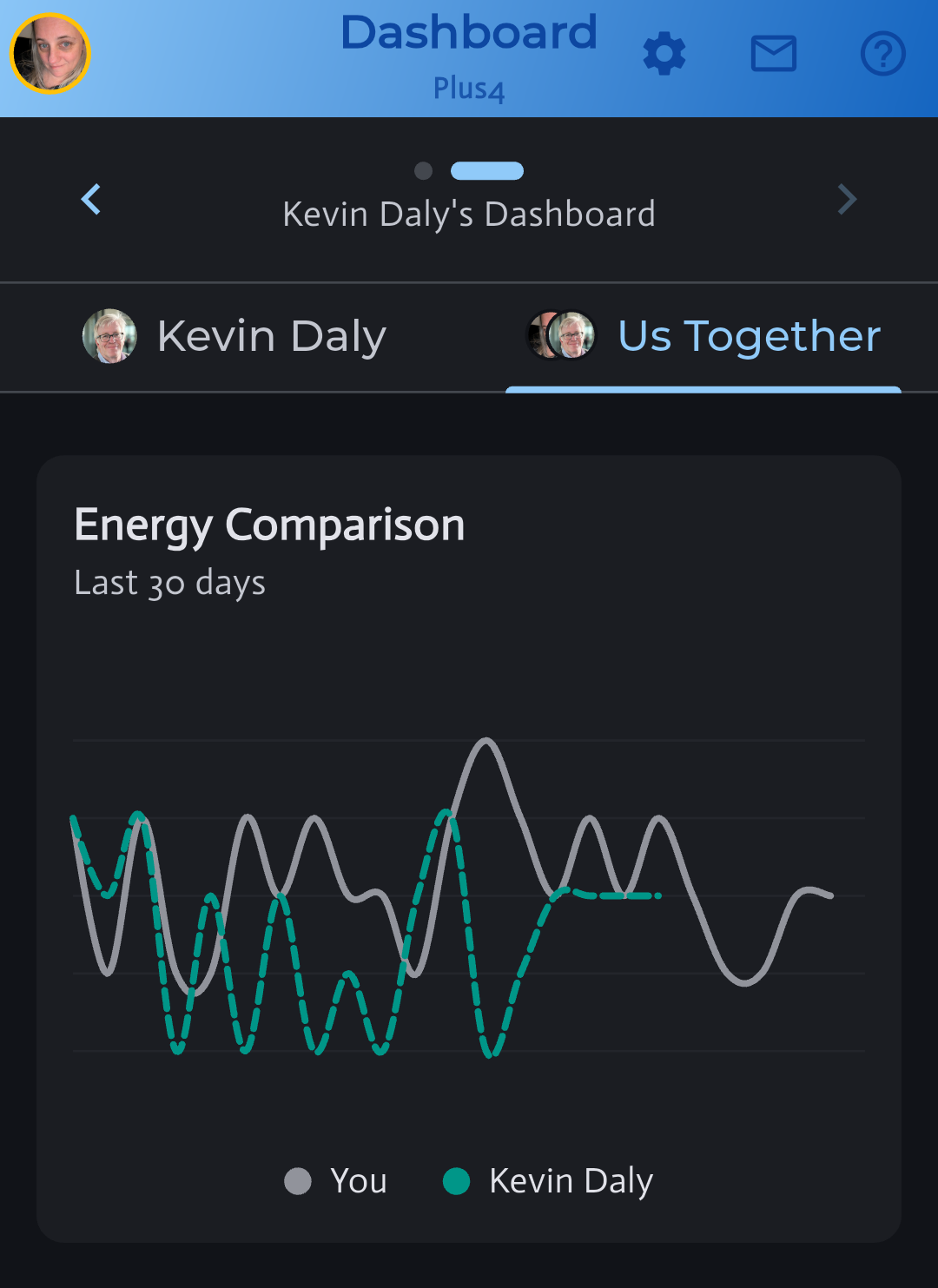Screen dimensions: 938x1288
Task: Go to the next dashboard
Action: click(x=847, y=200)
